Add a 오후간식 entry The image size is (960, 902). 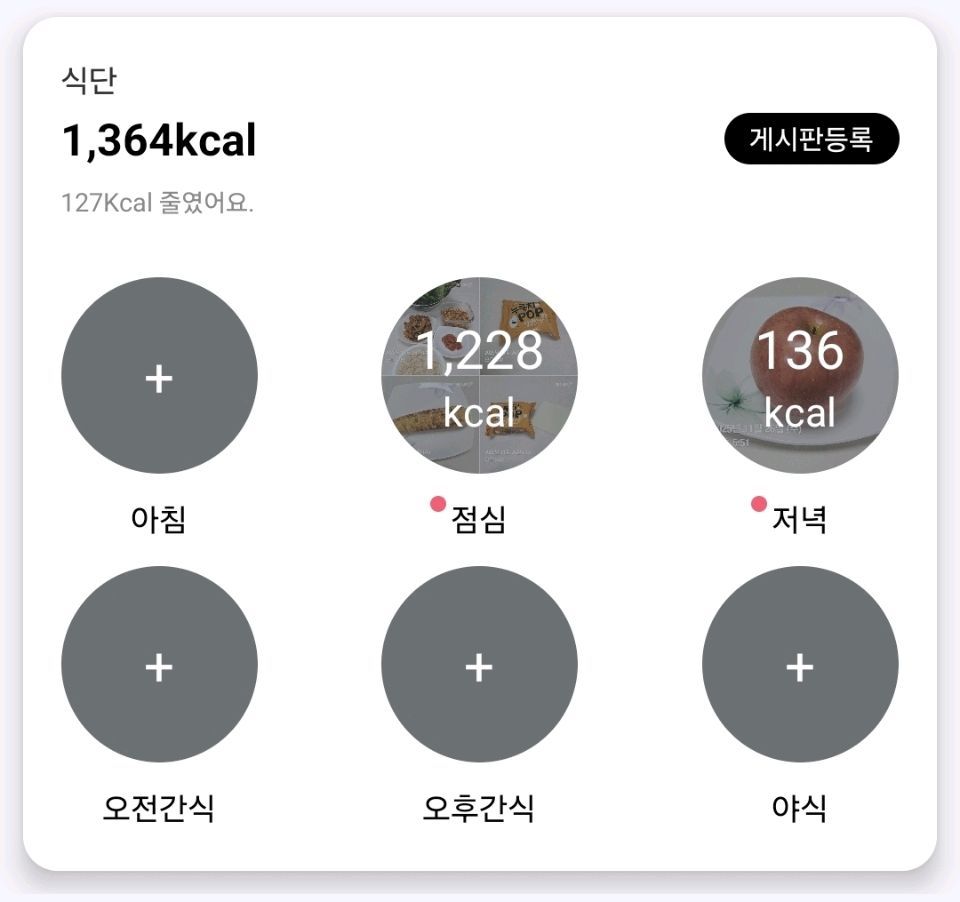pyautogui.click(x=479, y=665)
